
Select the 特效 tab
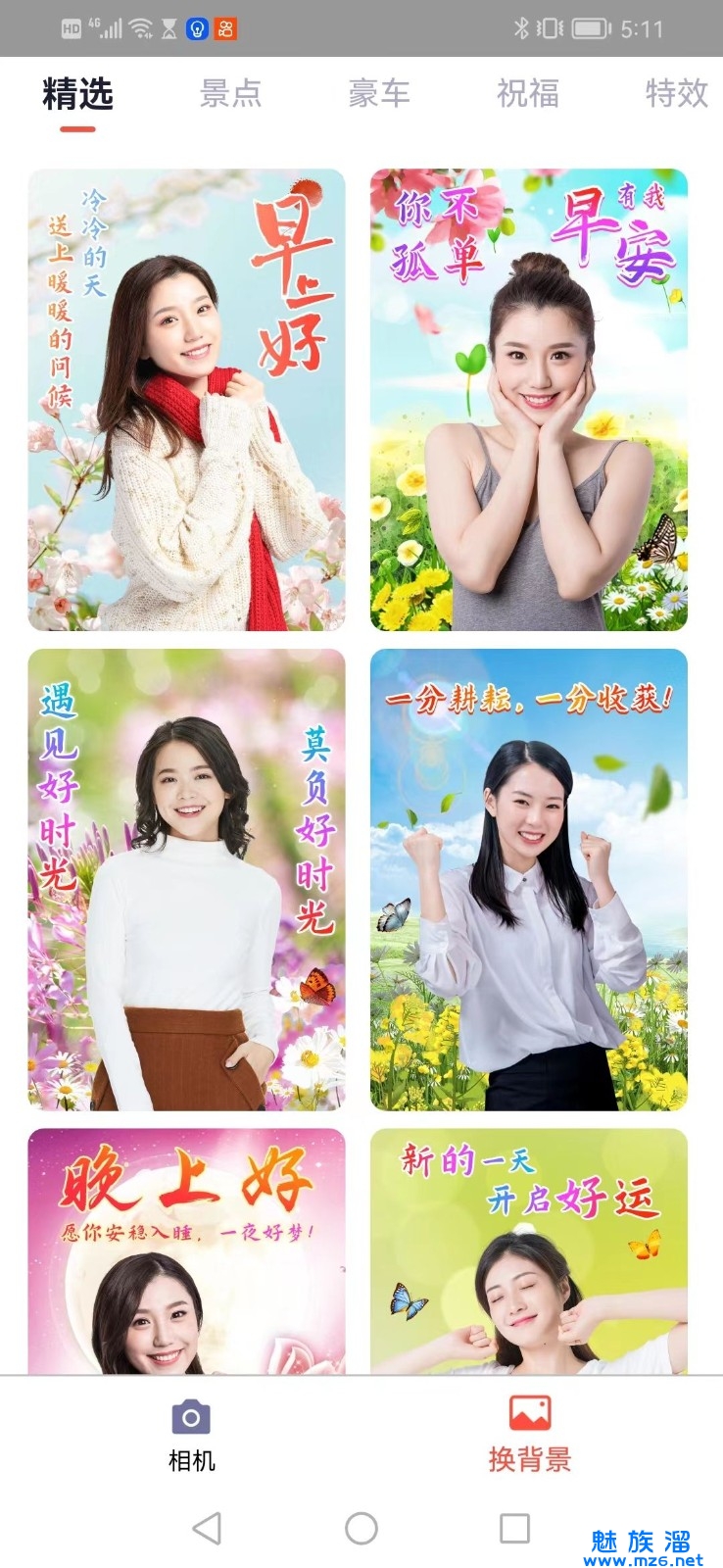click(676, 94)
